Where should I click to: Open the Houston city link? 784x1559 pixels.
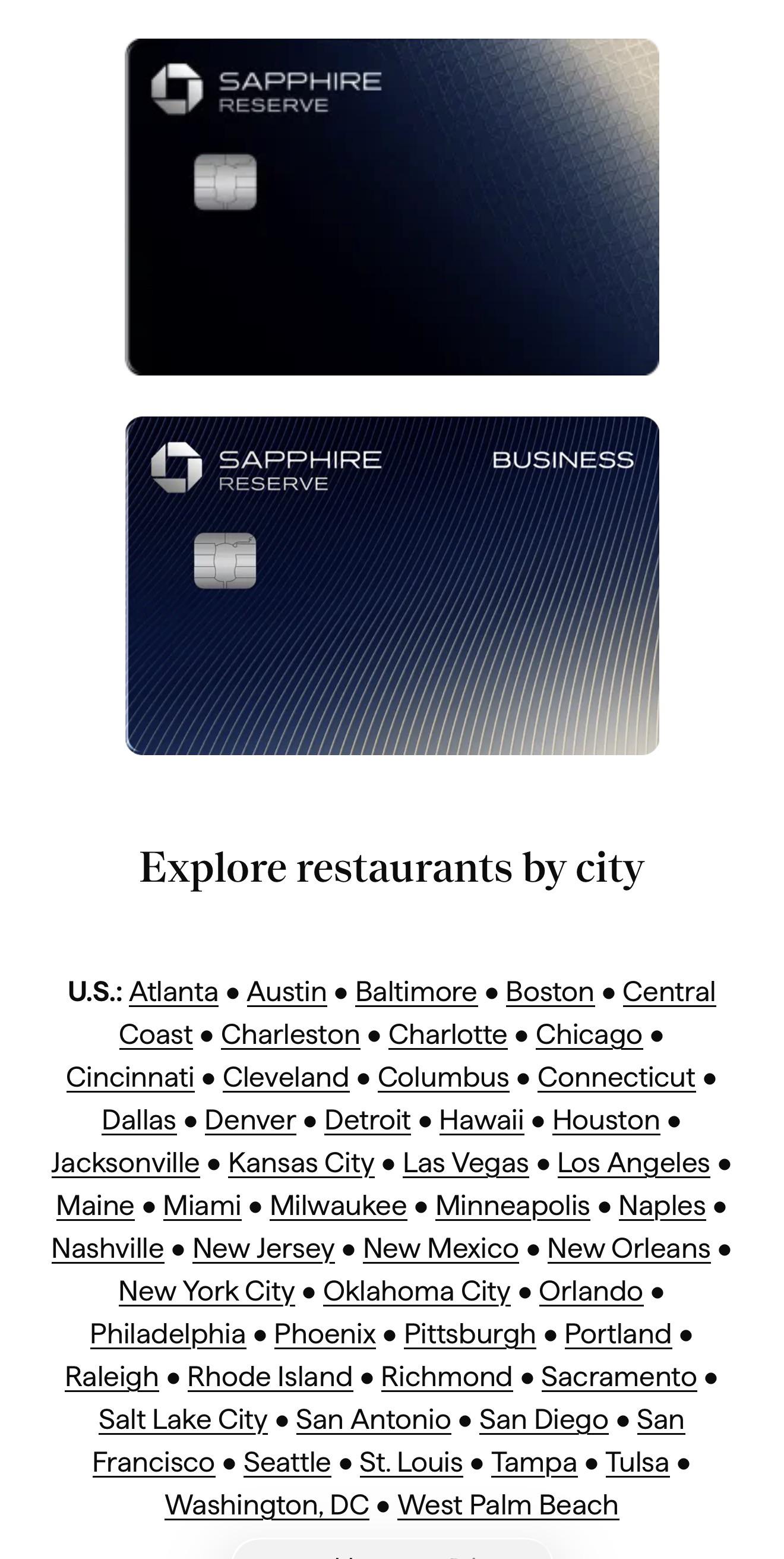pos(606,1120)
